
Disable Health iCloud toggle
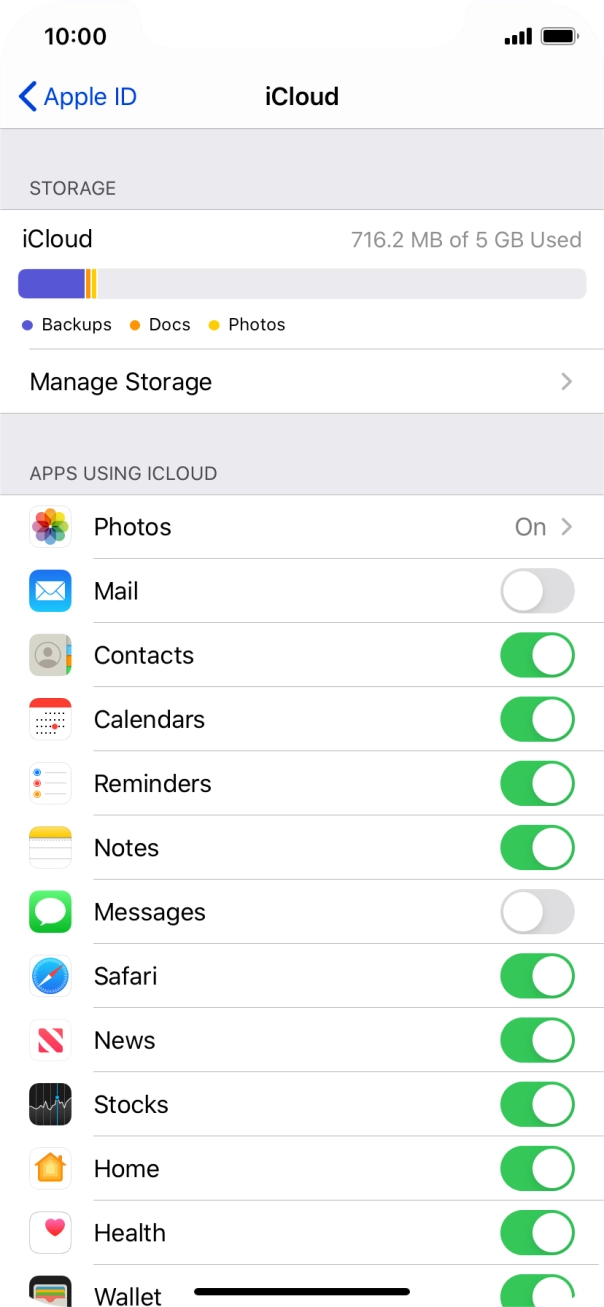[x=537, y=1232]
